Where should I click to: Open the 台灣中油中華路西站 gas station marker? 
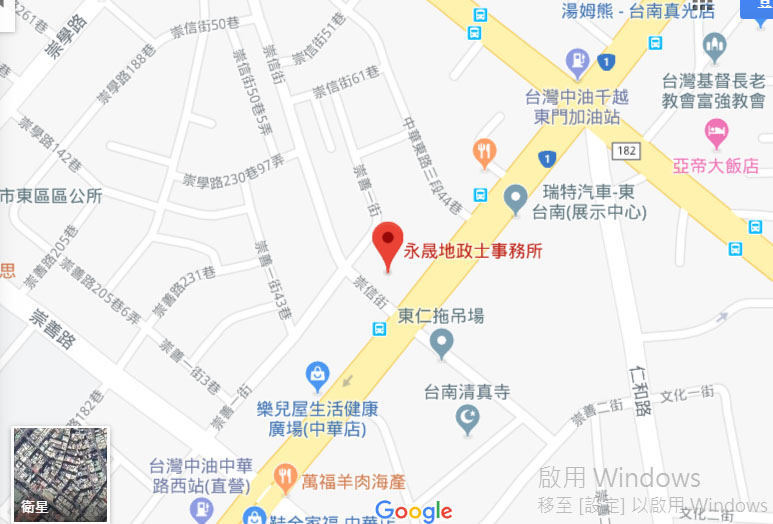pyautogui.click(x=203, y=510)
